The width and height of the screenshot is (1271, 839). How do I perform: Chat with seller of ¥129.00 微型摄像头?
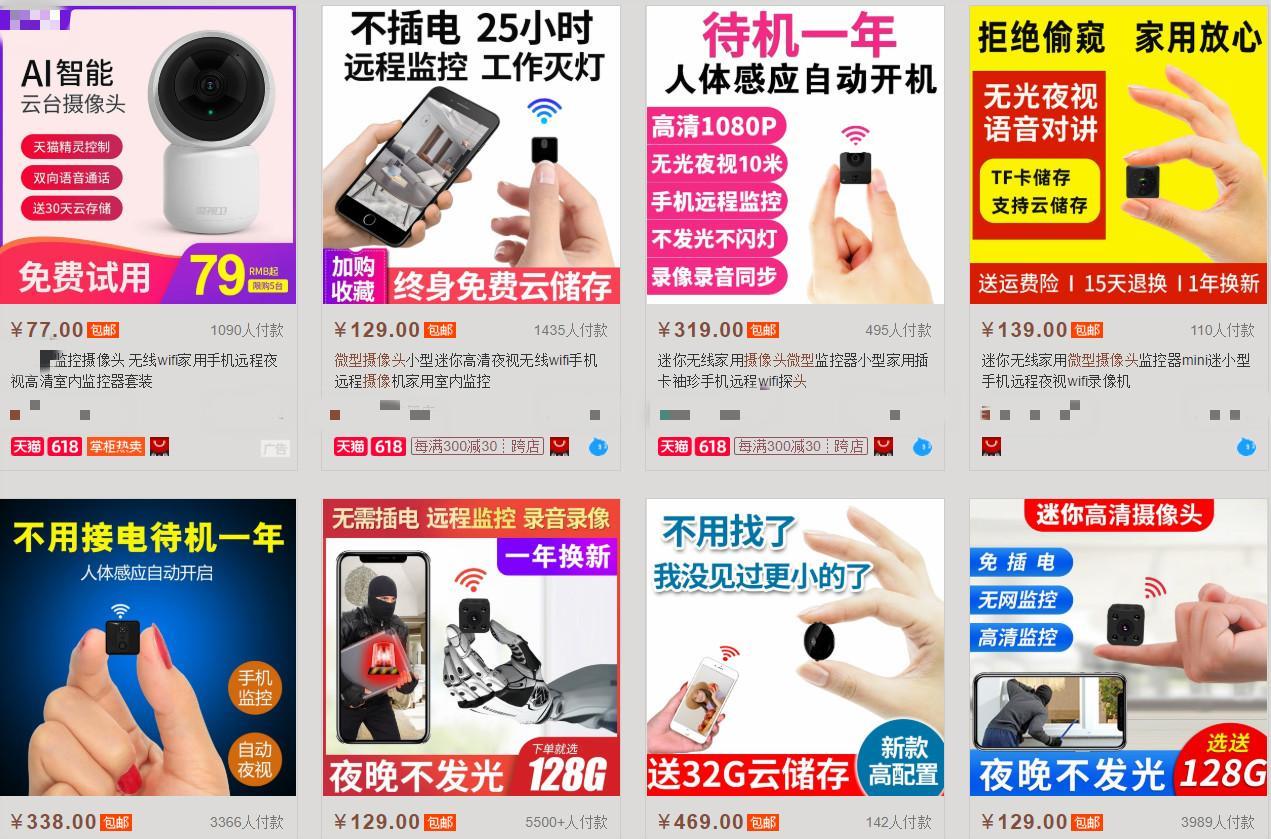[598, 447]
